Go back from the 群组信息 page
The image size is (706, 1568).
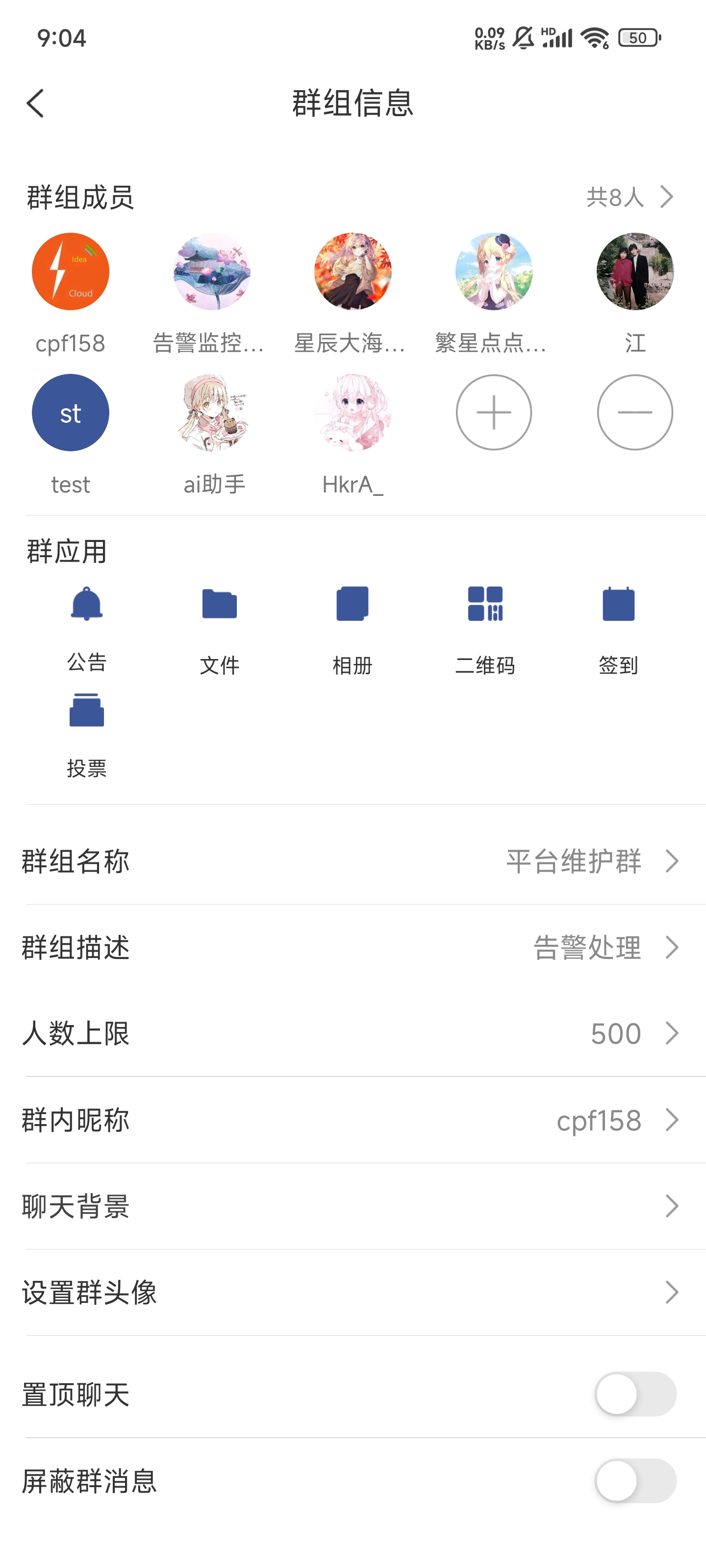(x=35, y=103)
